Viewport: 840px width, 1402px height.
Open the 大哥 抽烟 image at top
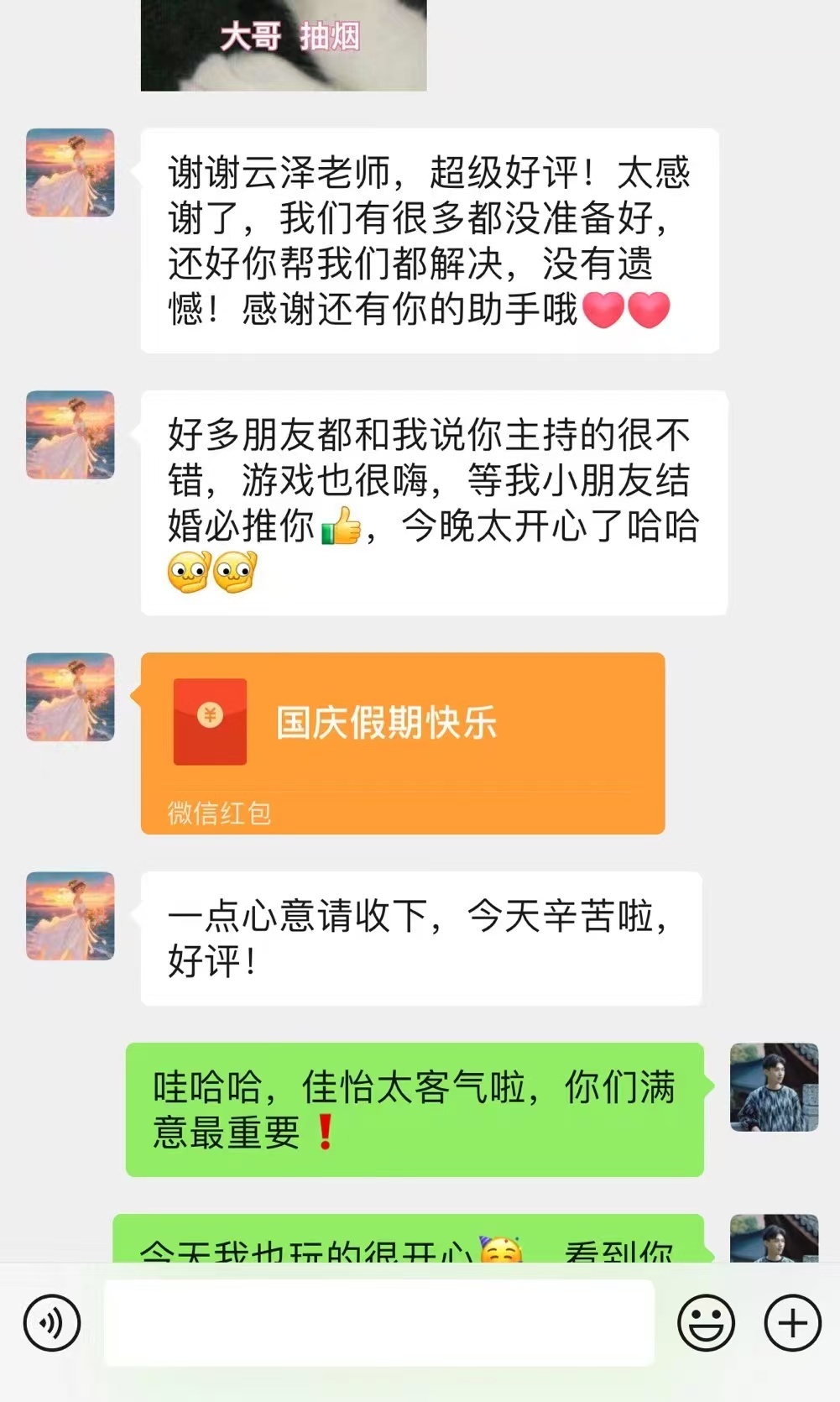pos(284,44)
